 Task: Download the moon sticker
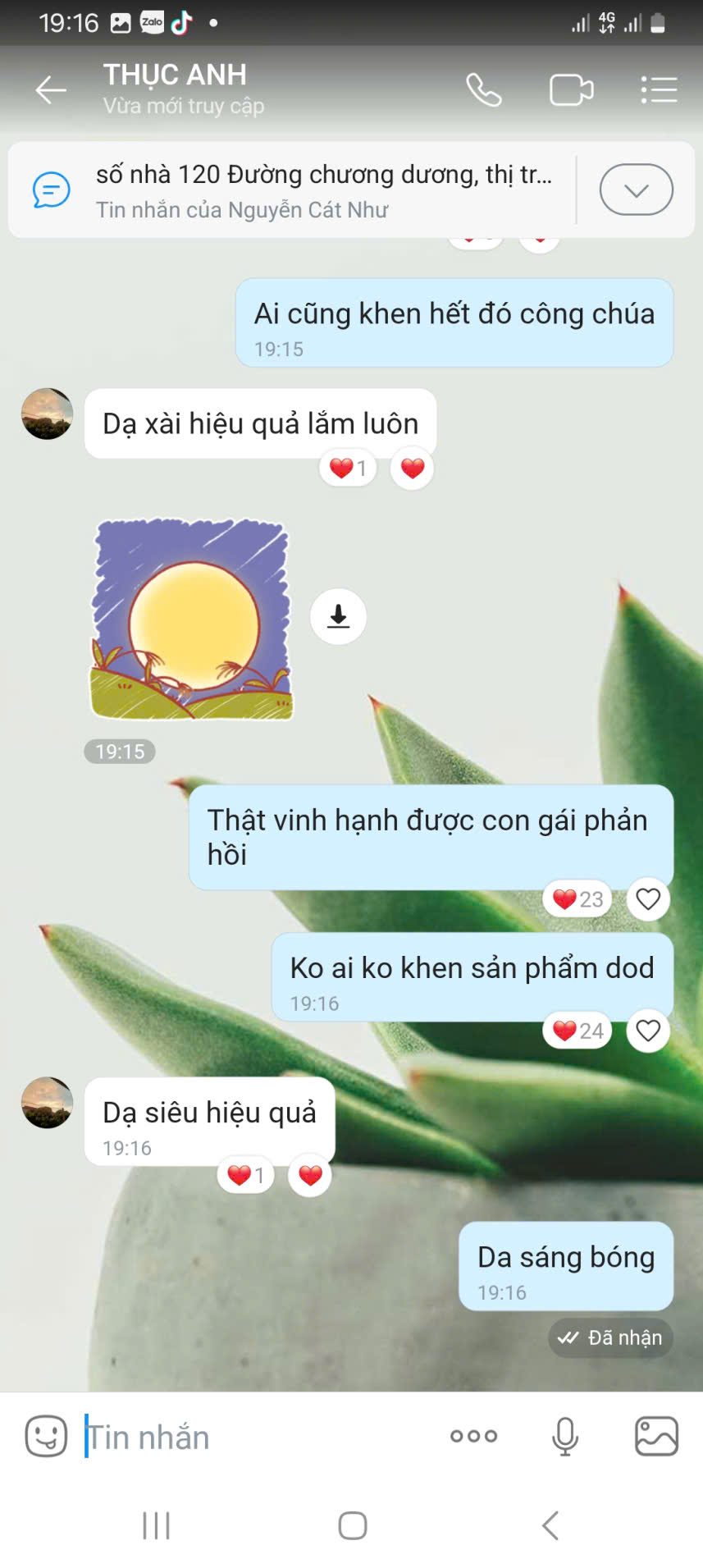(x=338, y=616)
